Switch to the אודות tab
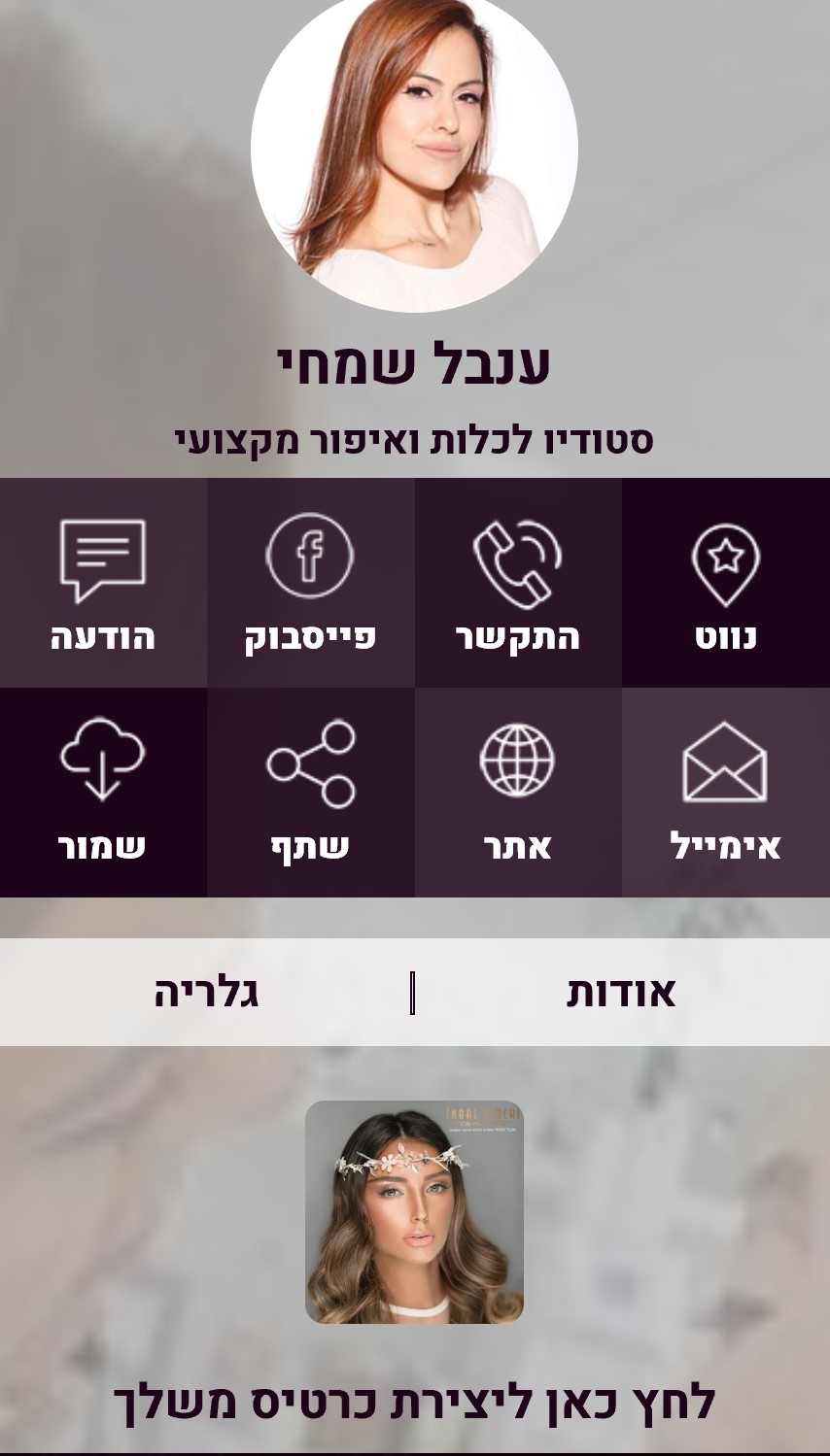This screenshot has height=1456, width=830. pos(620,993)
